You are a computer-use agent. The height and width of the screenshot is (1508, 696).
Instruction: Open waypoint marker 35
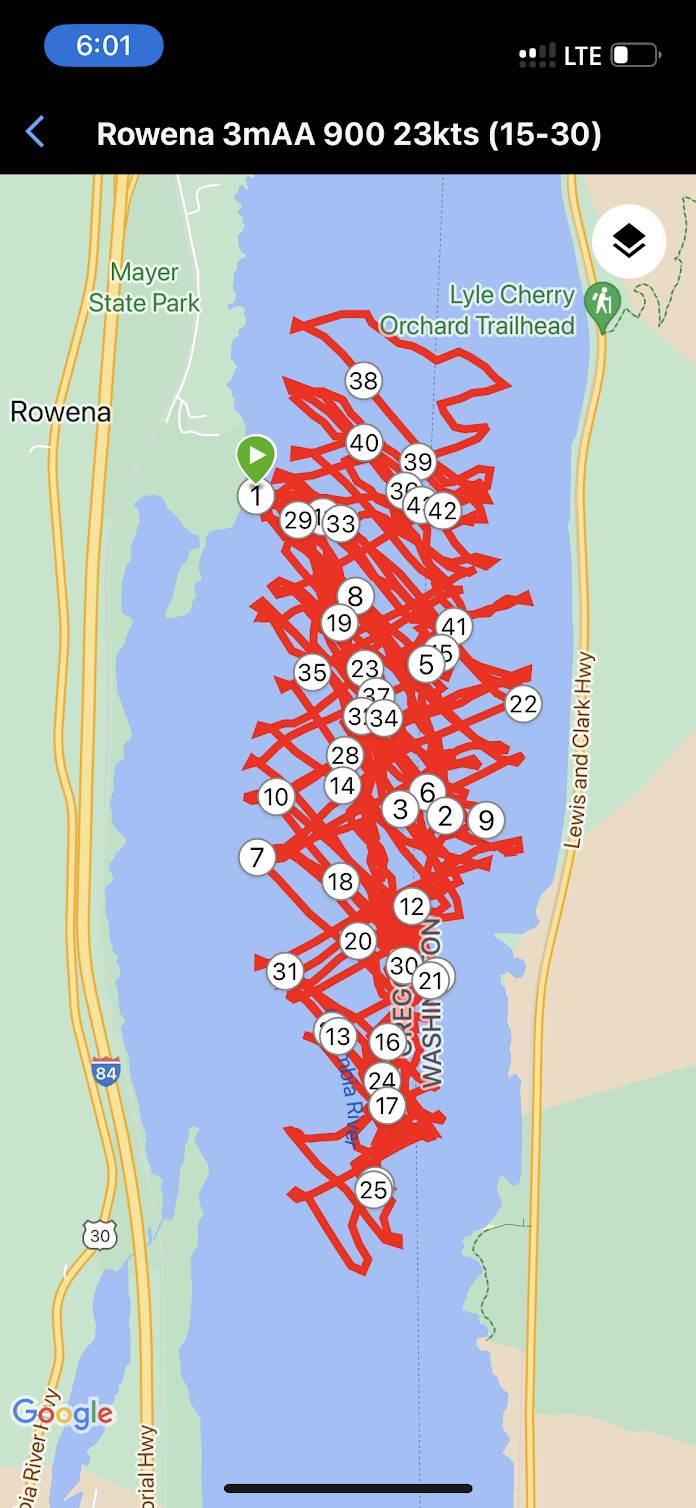tap(312, 673)
